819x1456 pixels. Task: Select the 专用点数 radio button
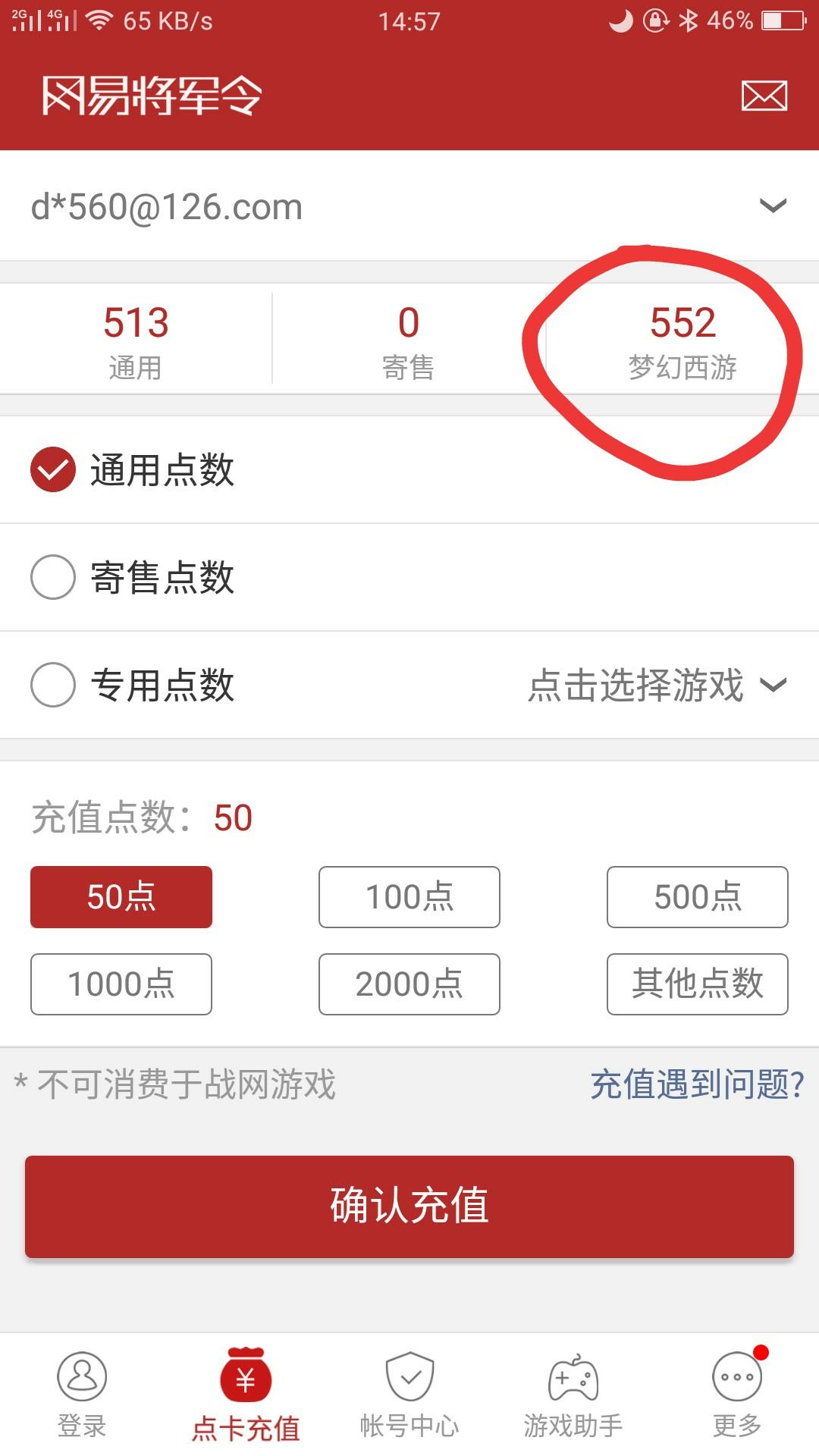tap(53, 685)
